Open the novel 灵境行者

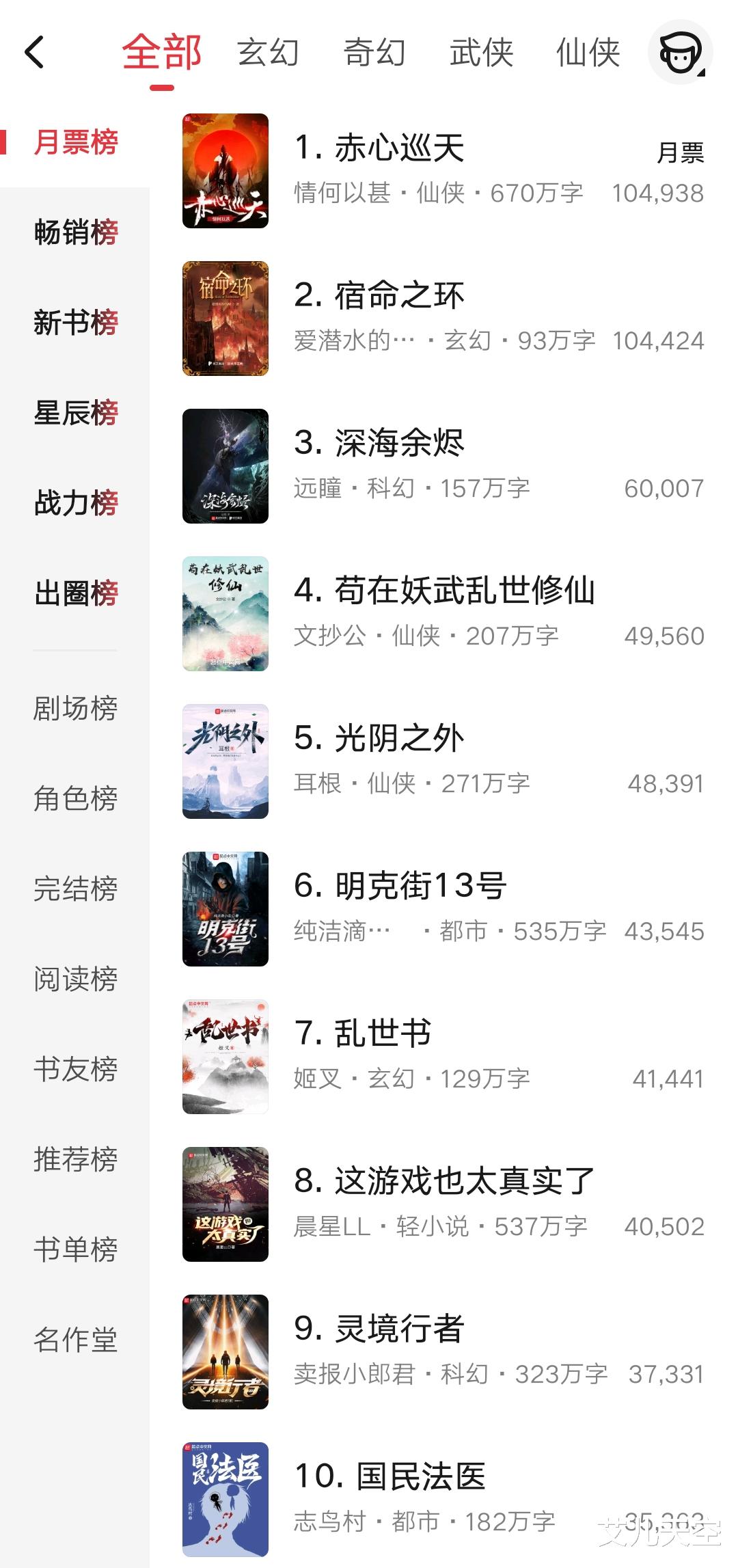400,1329
